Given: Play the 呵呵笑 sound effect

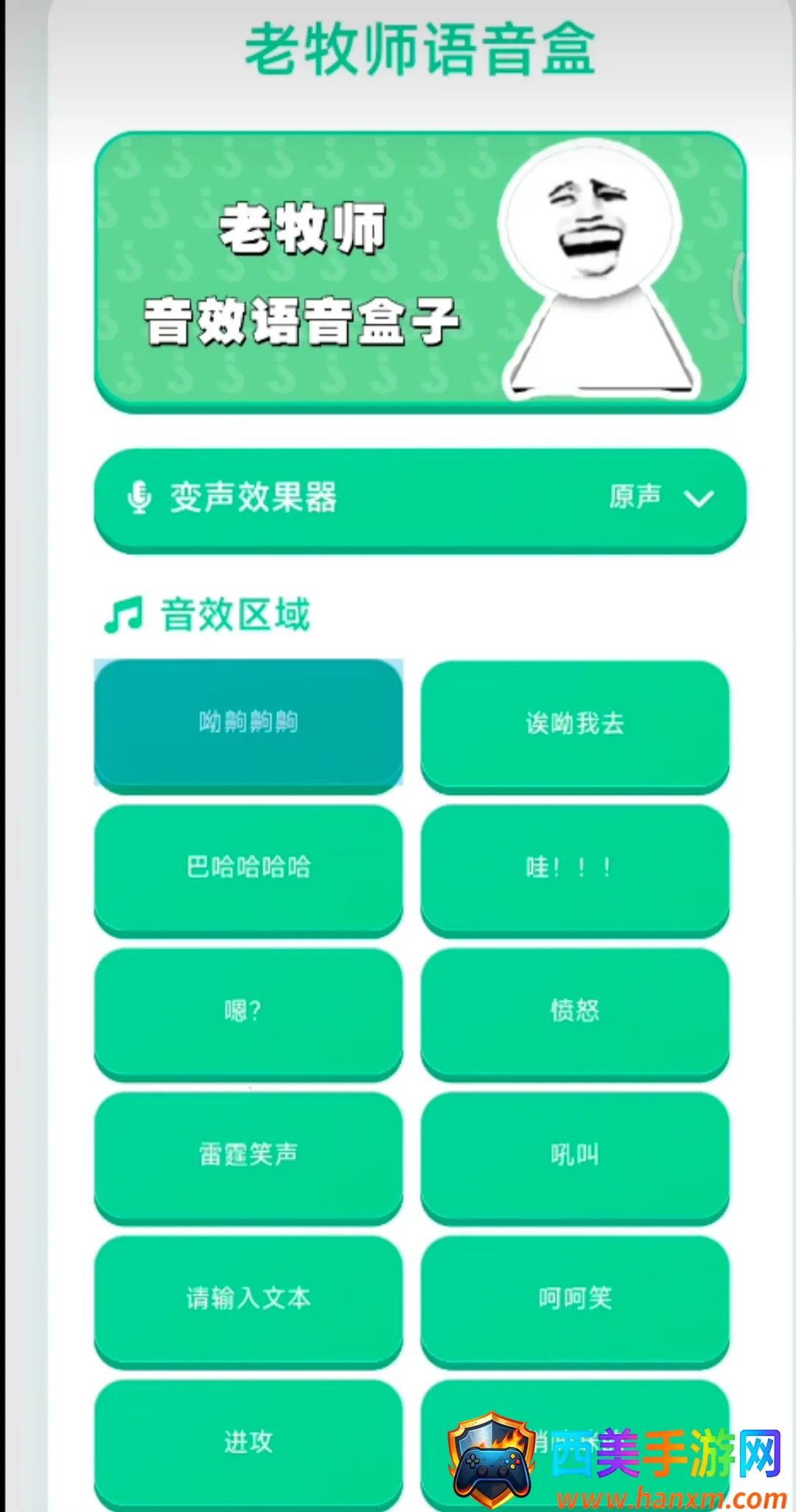Looking at the screenshot, I should pyautogui.click(x=575, y=1301).
